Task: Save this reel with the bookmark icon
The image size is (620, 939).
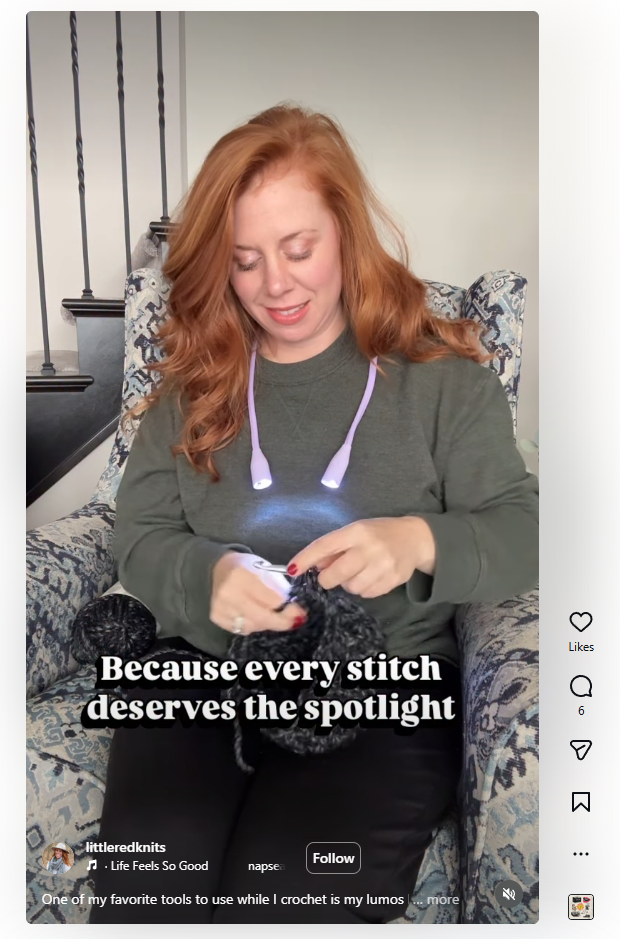Action: pyautogui.click(x=581, y=802)
